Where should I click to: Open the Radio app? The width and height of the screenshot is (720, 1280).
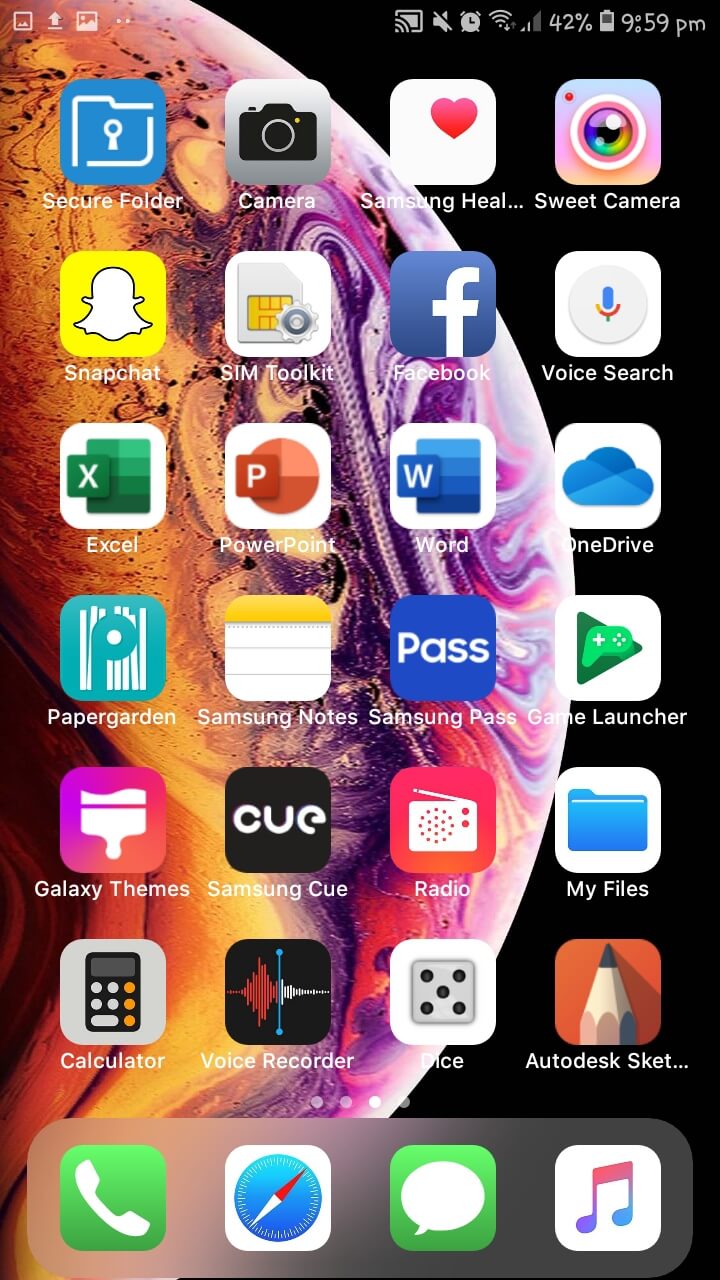pos(443,820)
